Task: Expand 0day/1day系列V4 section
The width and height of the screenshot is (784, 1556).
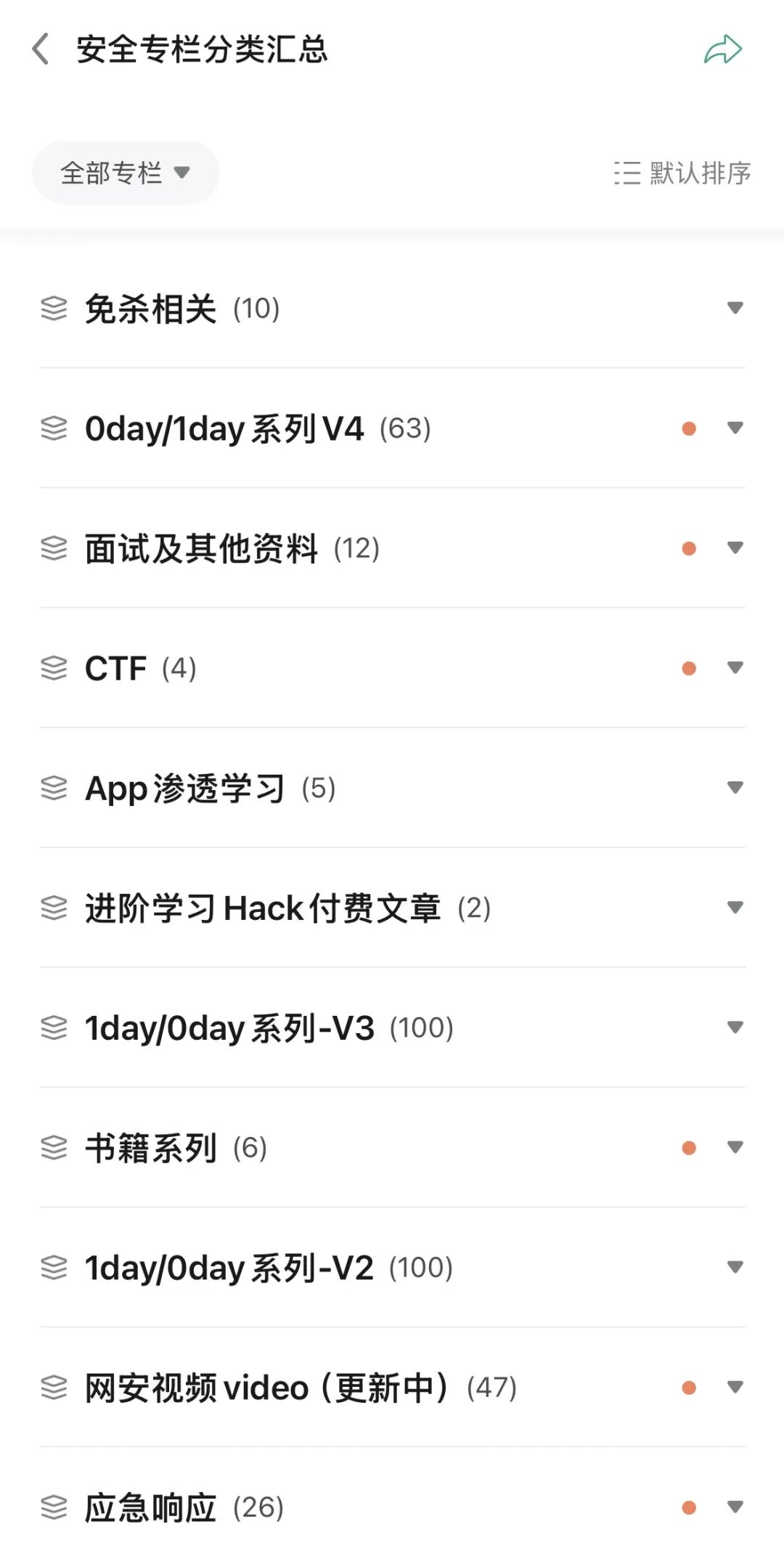Action: pos(735,428)
